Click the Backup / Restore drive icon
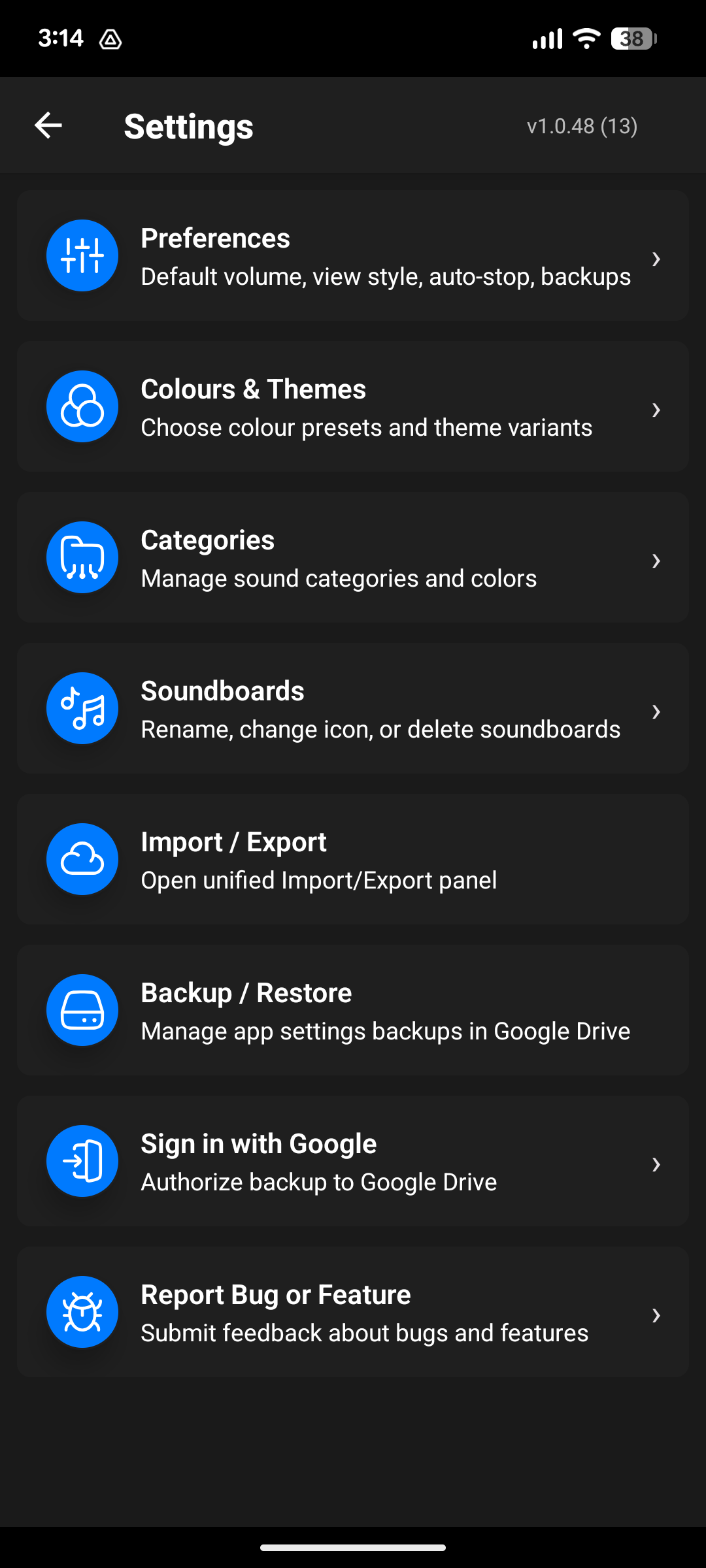Viewport: 706px width, 1568px height. click(x=82, y=1010)
